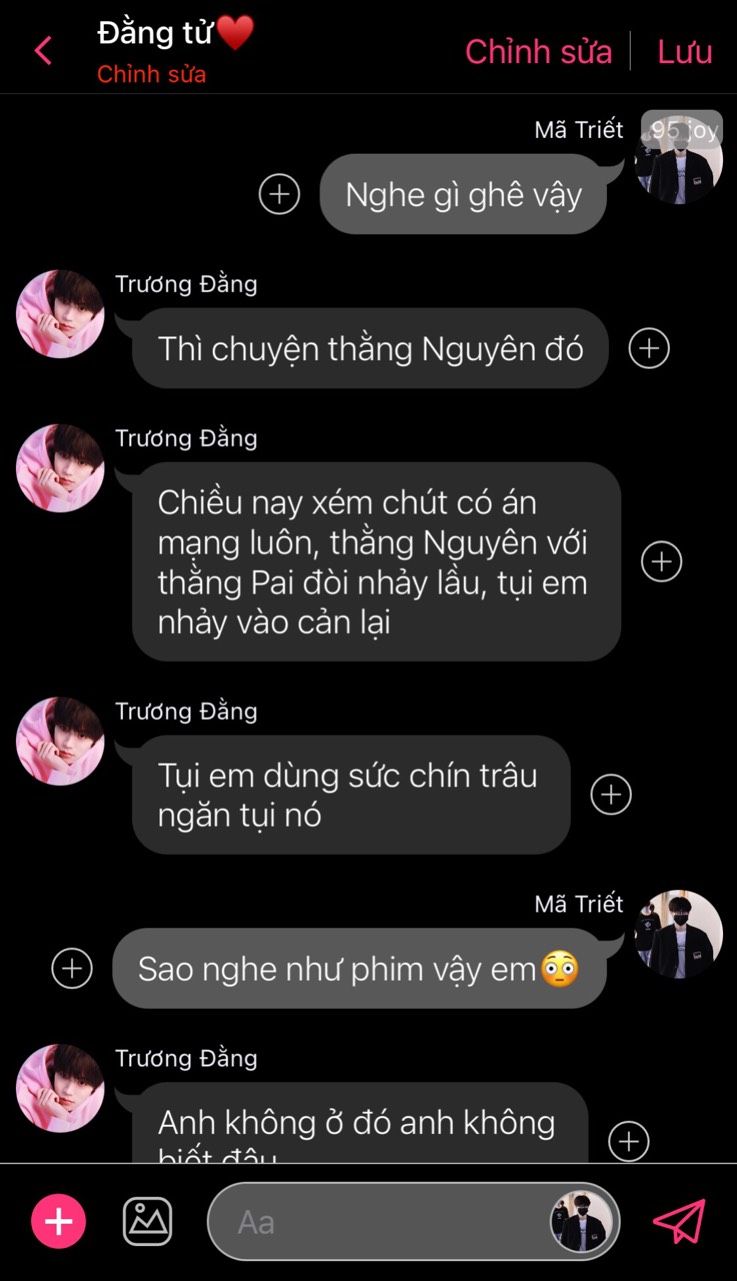Tap plus icon beside "Chiều nay xém chút" message
Screen dimensions: 737x1281
661,561
